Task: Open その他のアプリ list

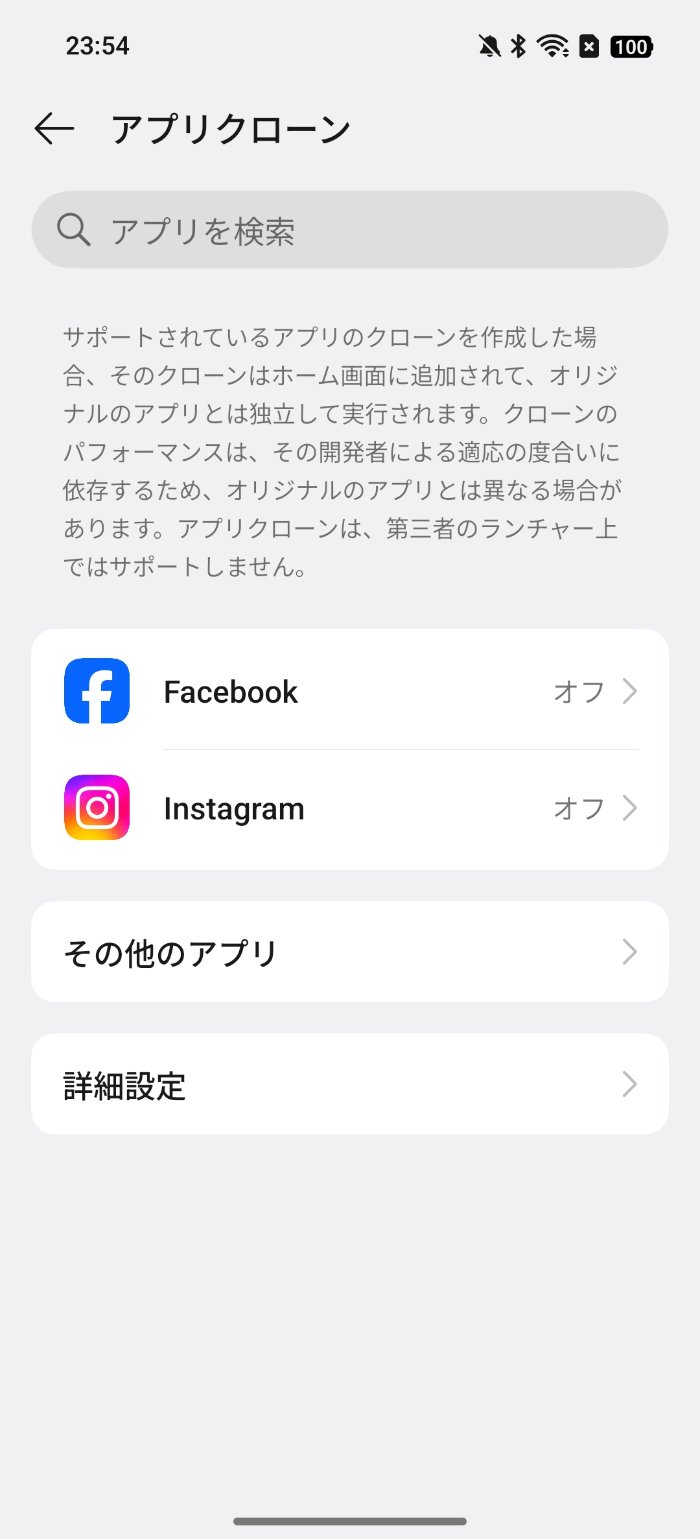Action: (x=350, y=952)
